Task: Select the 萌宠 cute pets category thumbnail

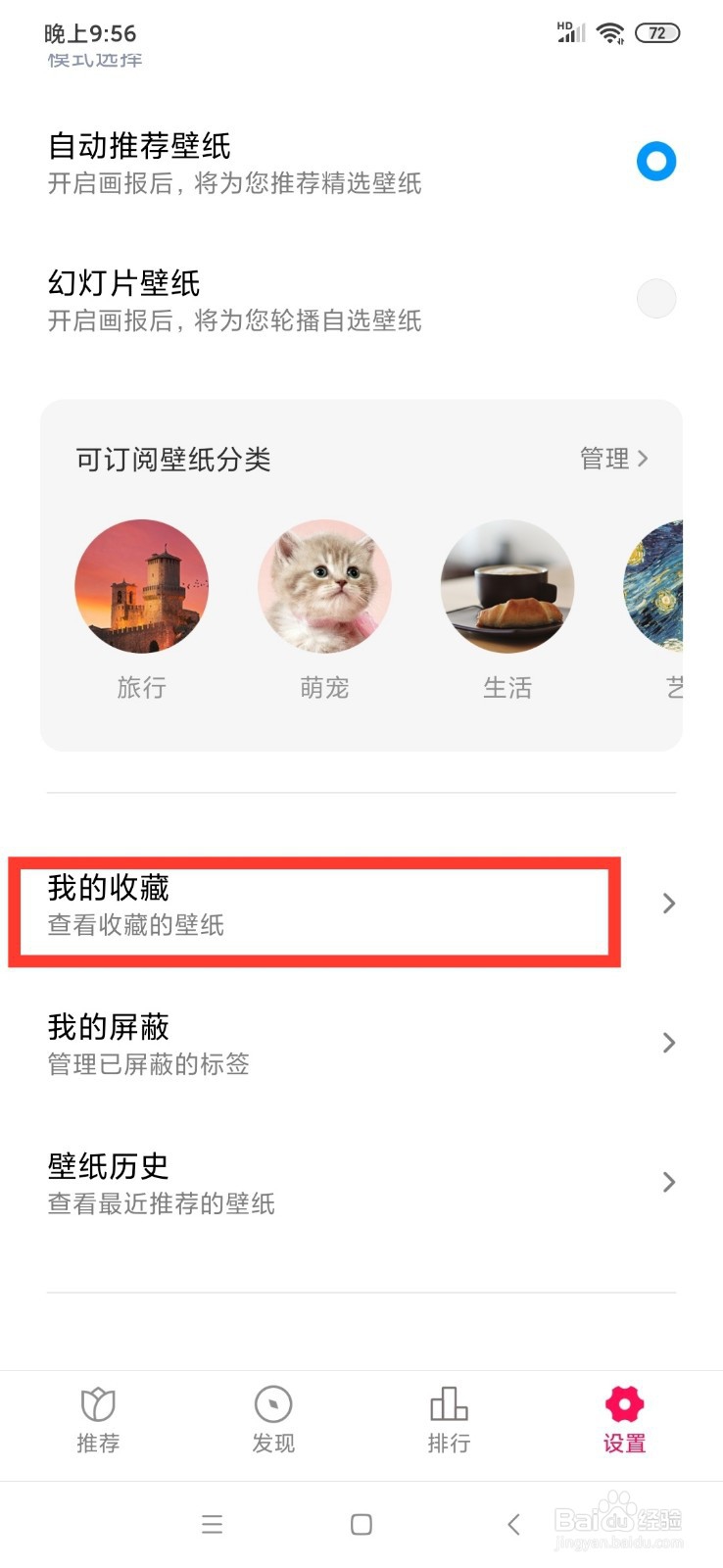Action: click(324, 586)
